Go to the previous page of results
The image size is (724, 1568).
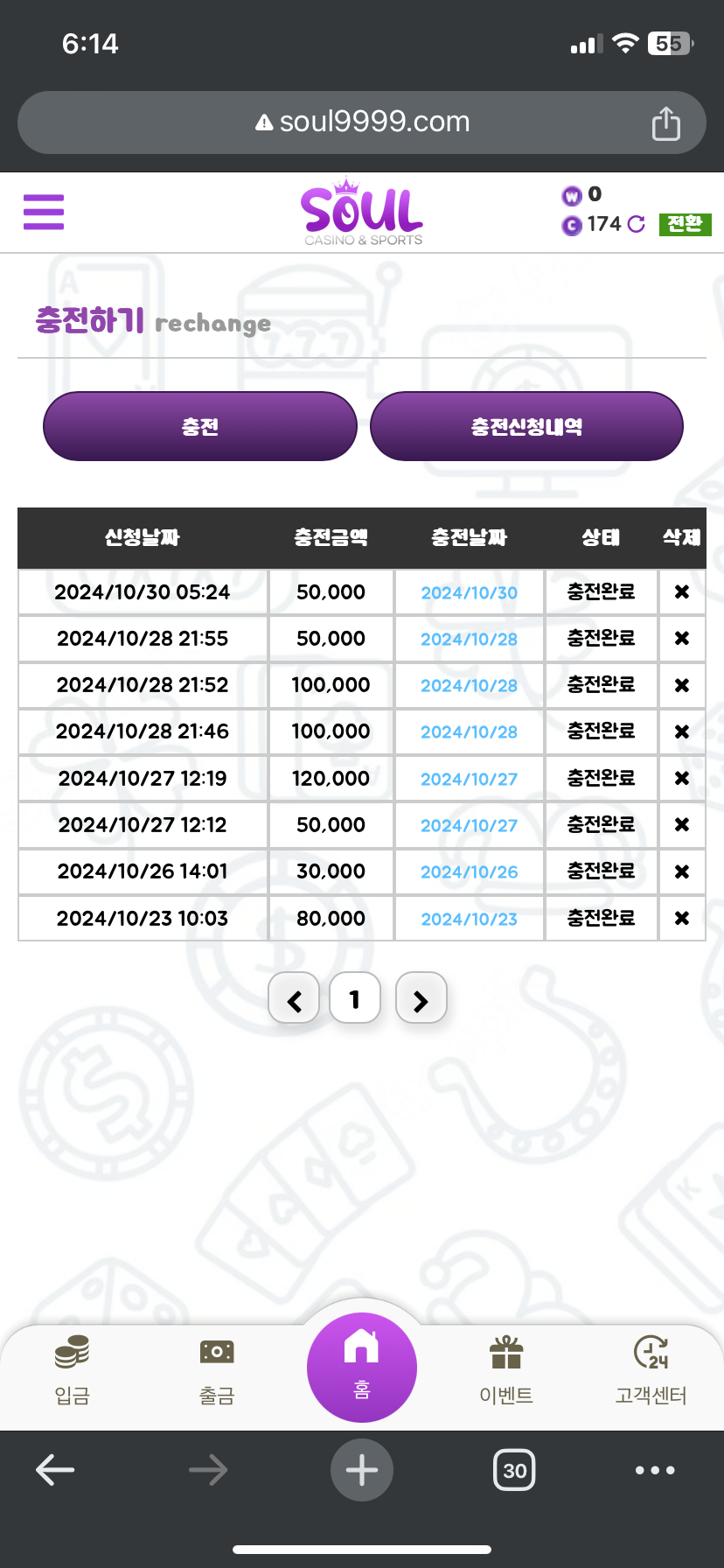tap(295, 998)
